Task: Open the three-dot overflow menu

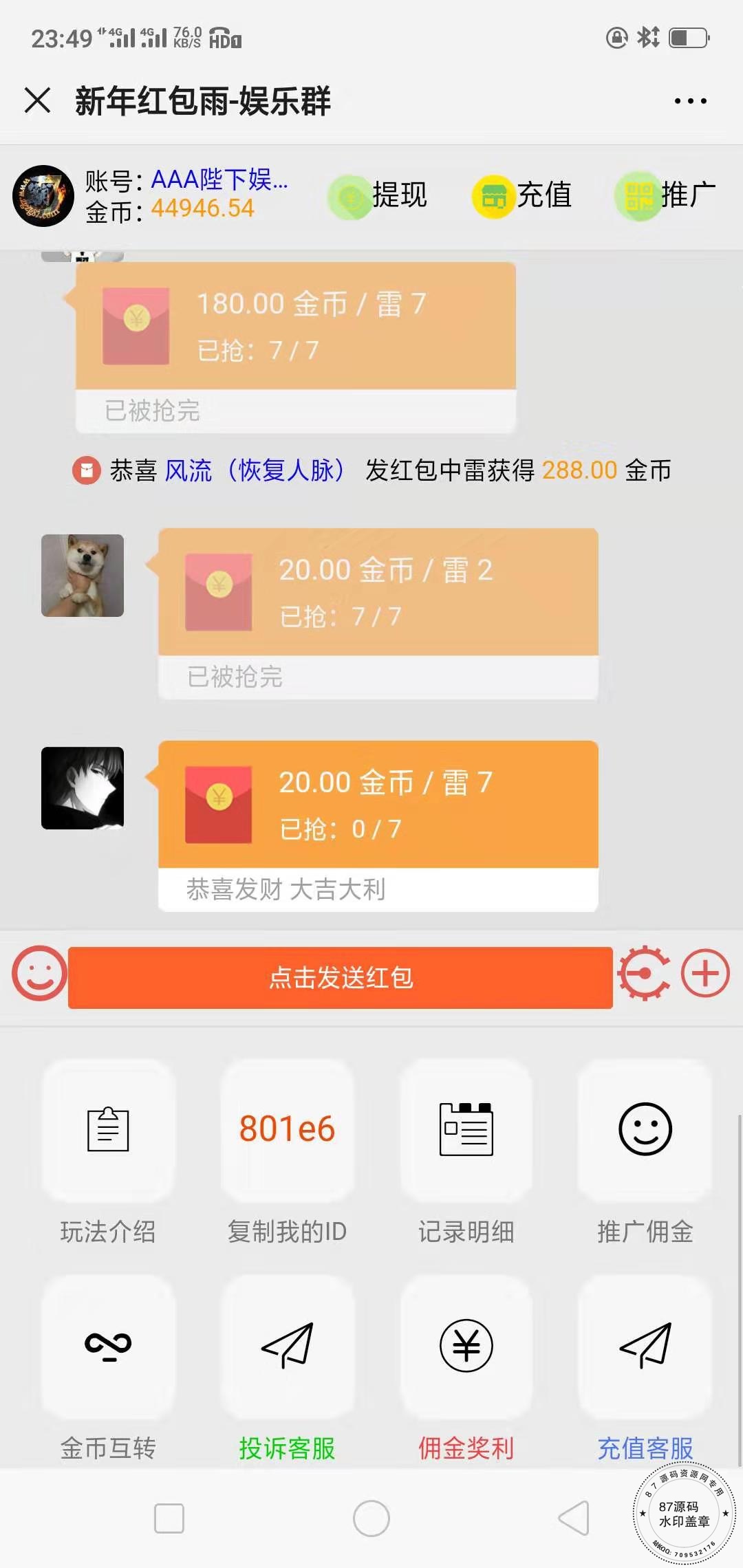Action: 690,101
